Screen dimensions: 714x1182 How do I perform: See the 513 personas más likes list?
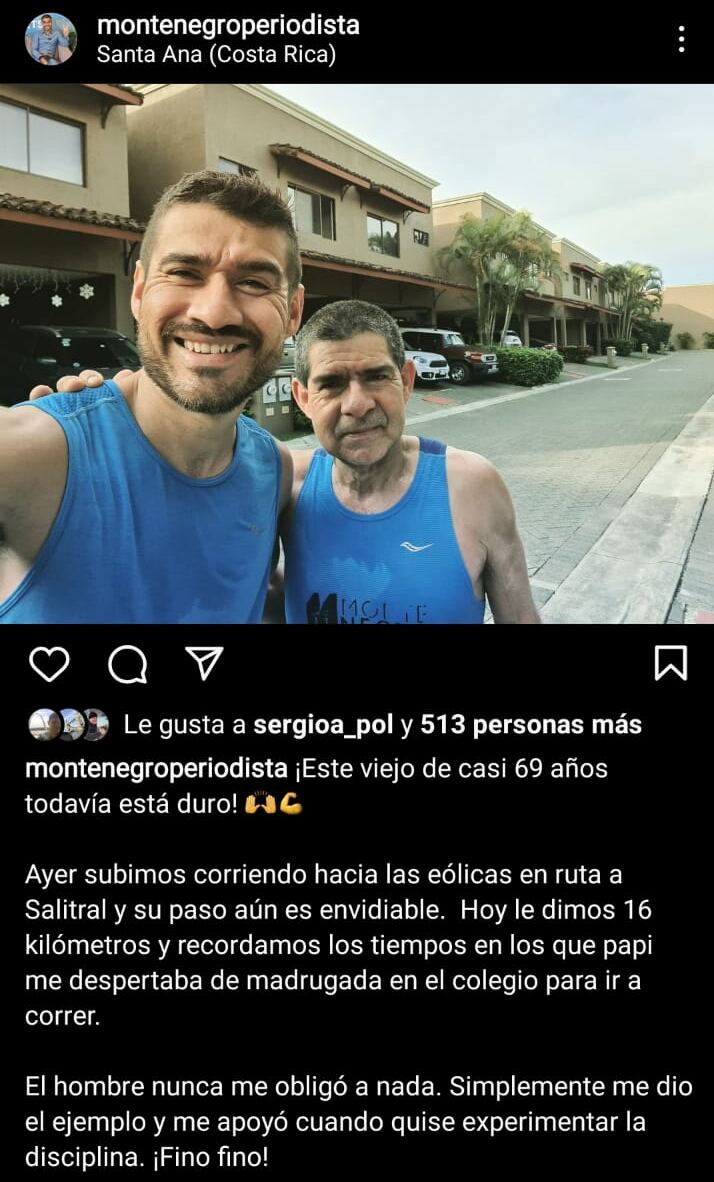pos(530,725)
